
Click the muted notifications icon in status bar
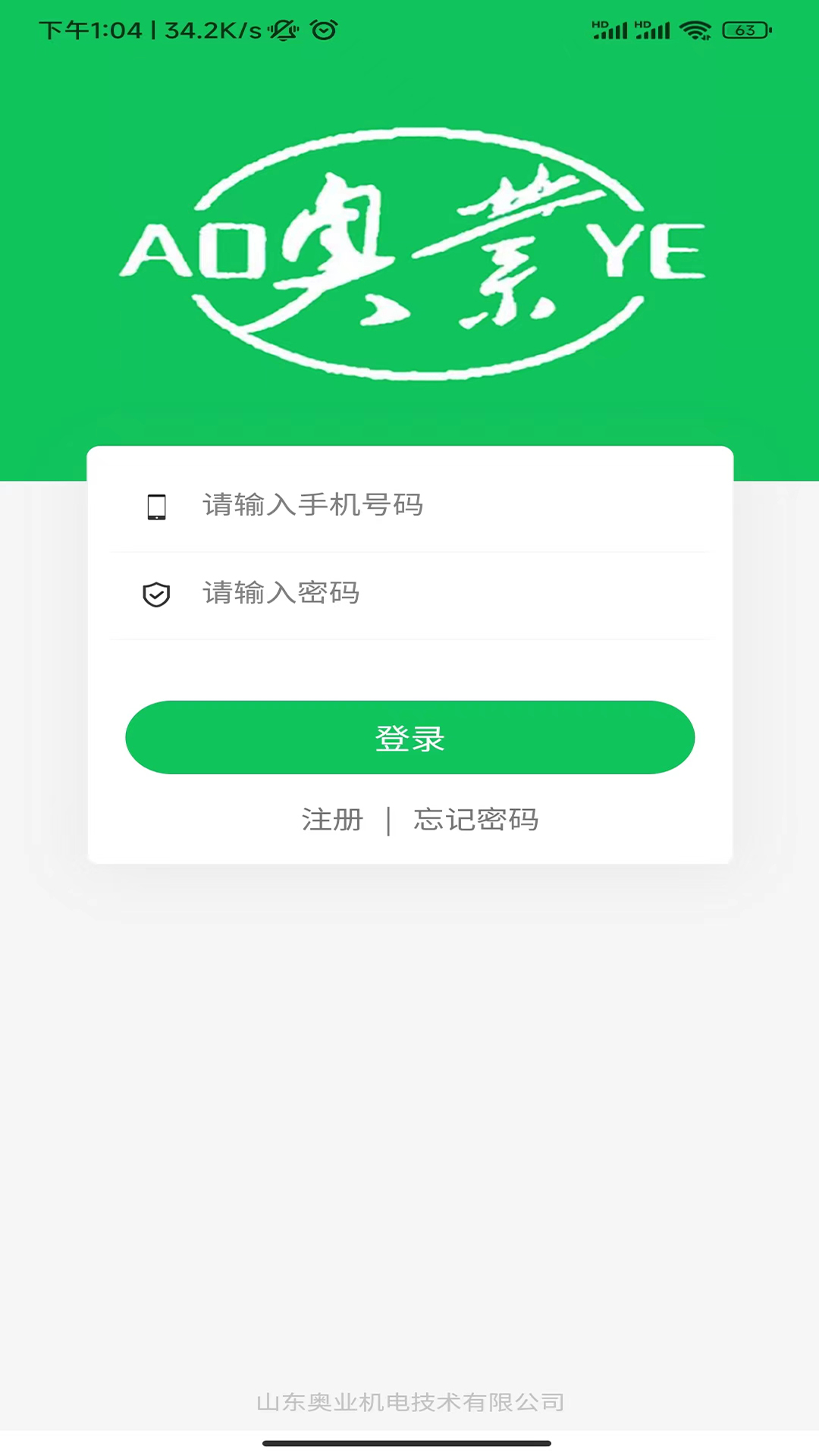(281, 30)
